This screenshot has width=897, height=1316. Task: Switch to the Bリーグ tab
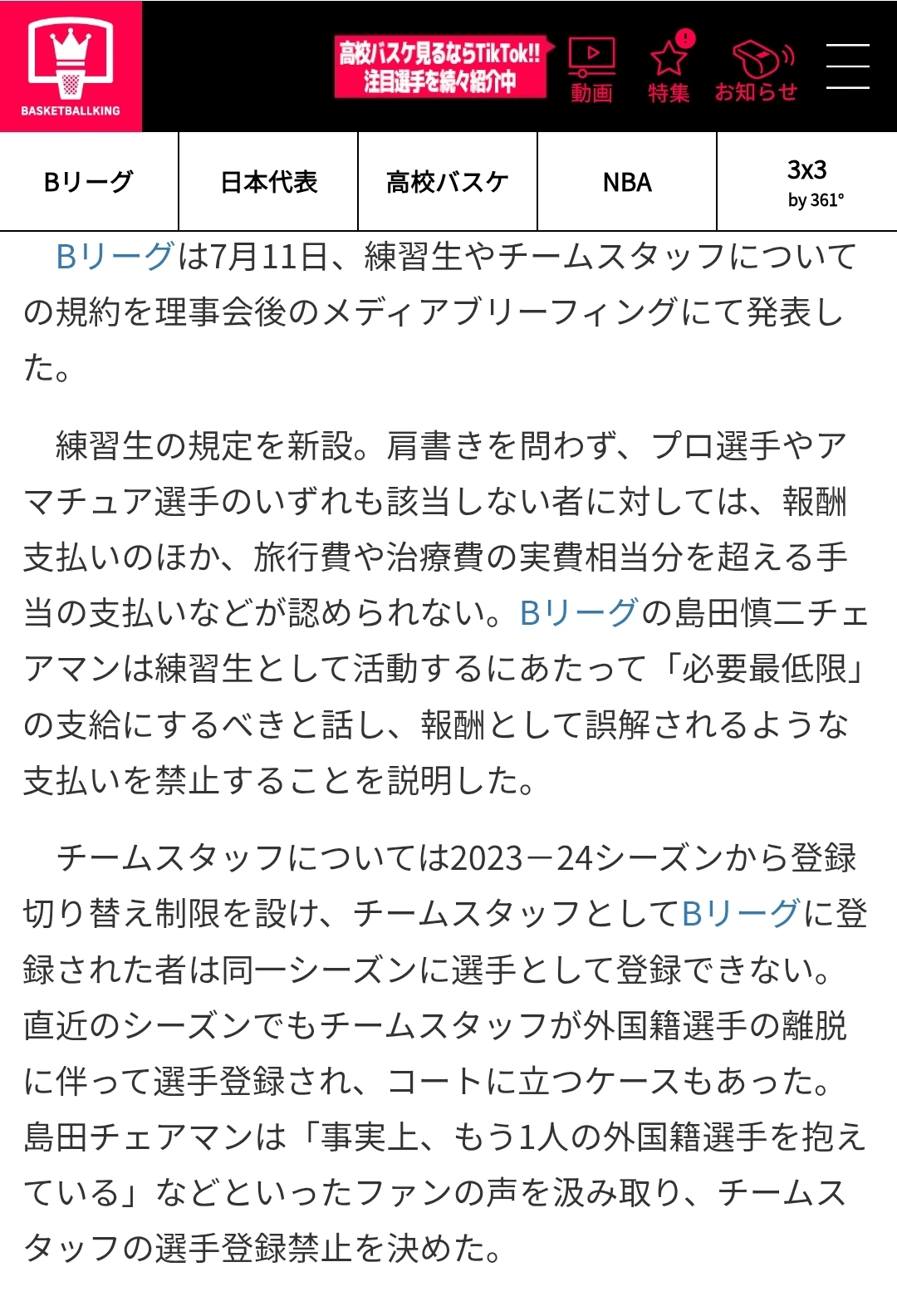[89, 182]
